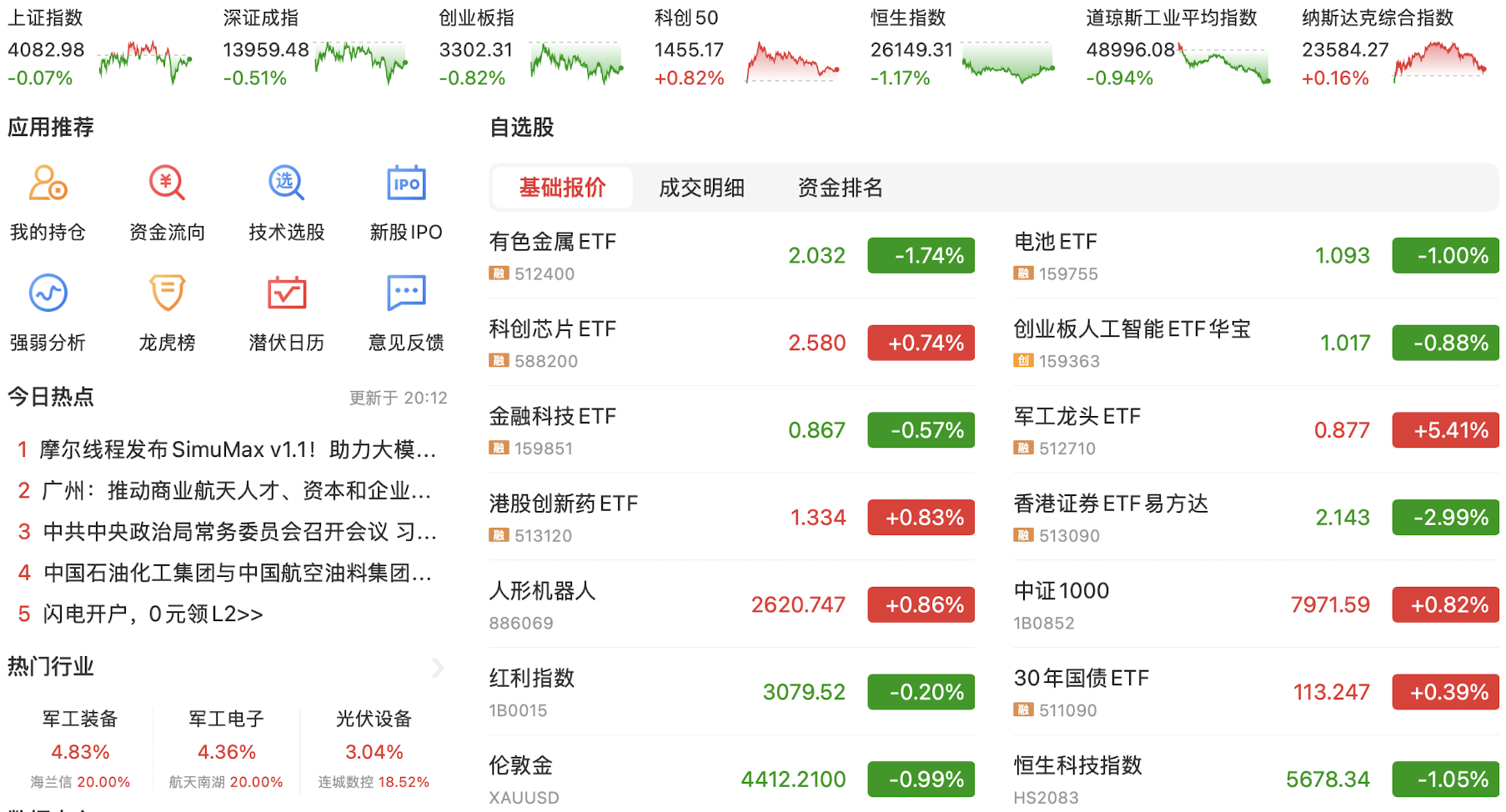Image resolution: width=1506 pixels, height=812 pixels.
Task: Select 基础报价 tab
Action: click(562, 188)
